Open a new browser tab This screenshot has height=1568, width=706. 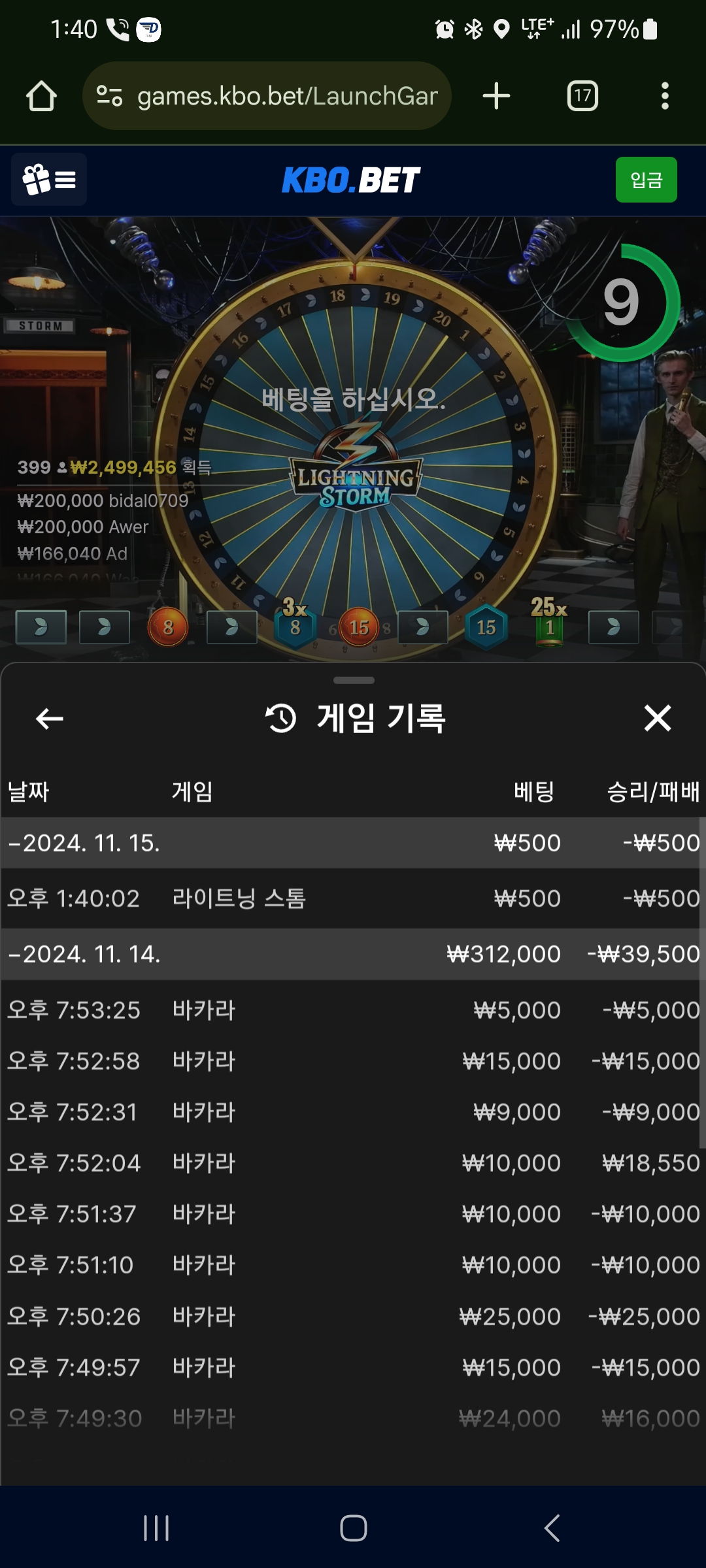496,96
